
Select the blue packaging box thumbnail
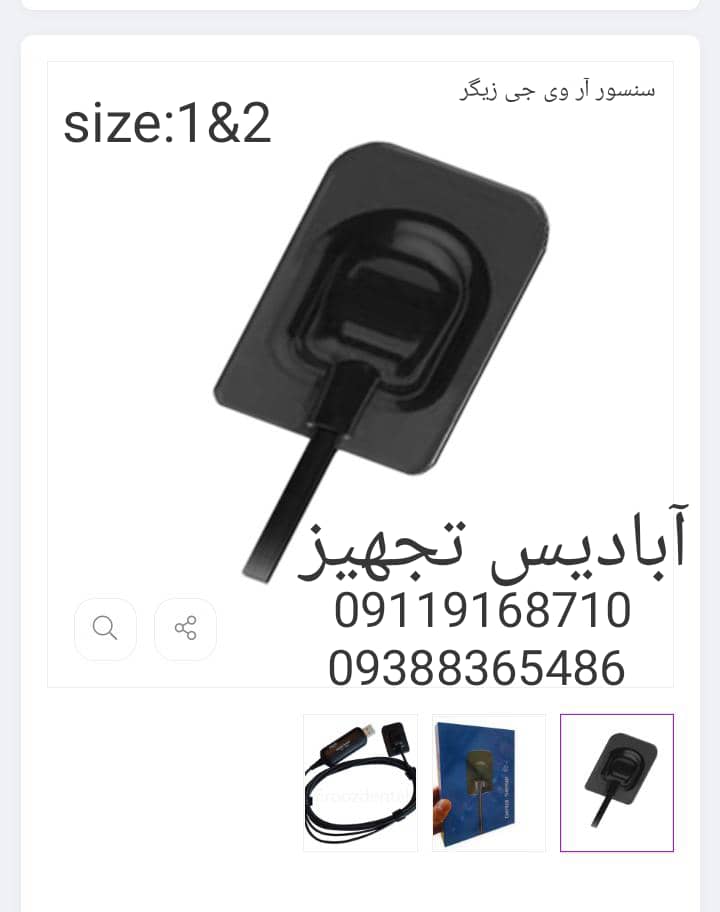(489, 783)
